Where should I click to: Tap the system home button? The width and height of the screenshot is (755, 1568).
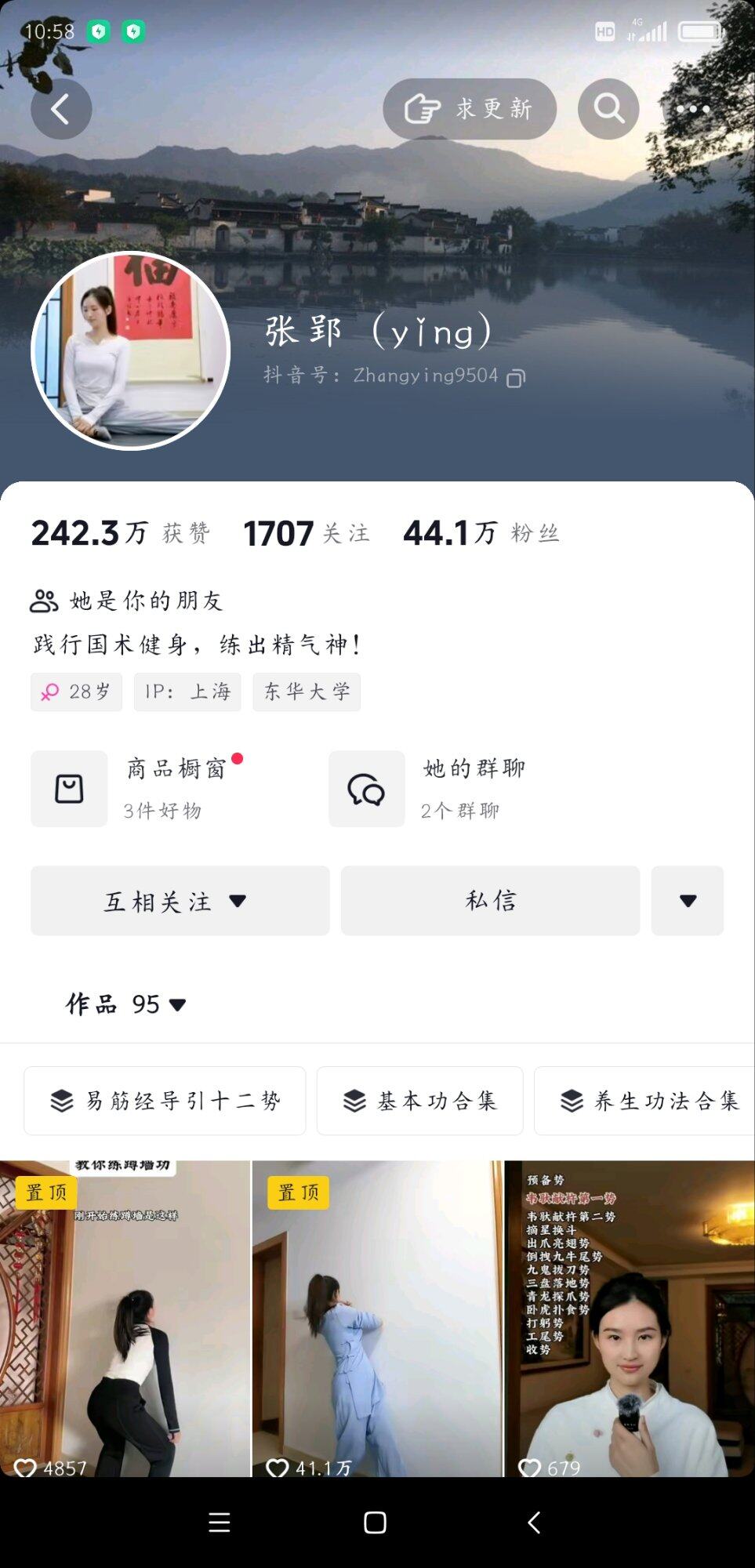click(x=376, y=1523)
